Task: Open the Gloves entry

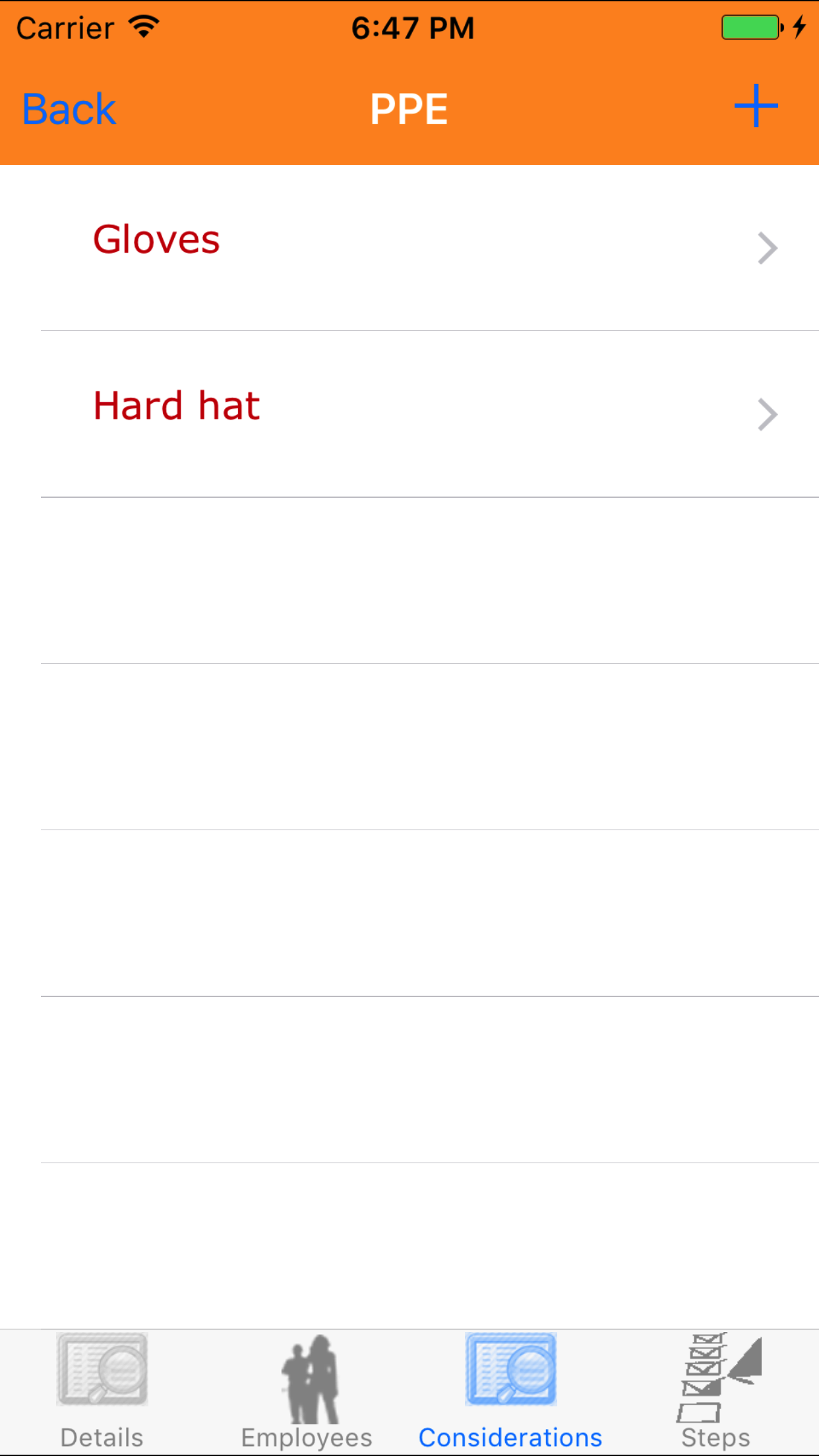Action: coord(409,247)
